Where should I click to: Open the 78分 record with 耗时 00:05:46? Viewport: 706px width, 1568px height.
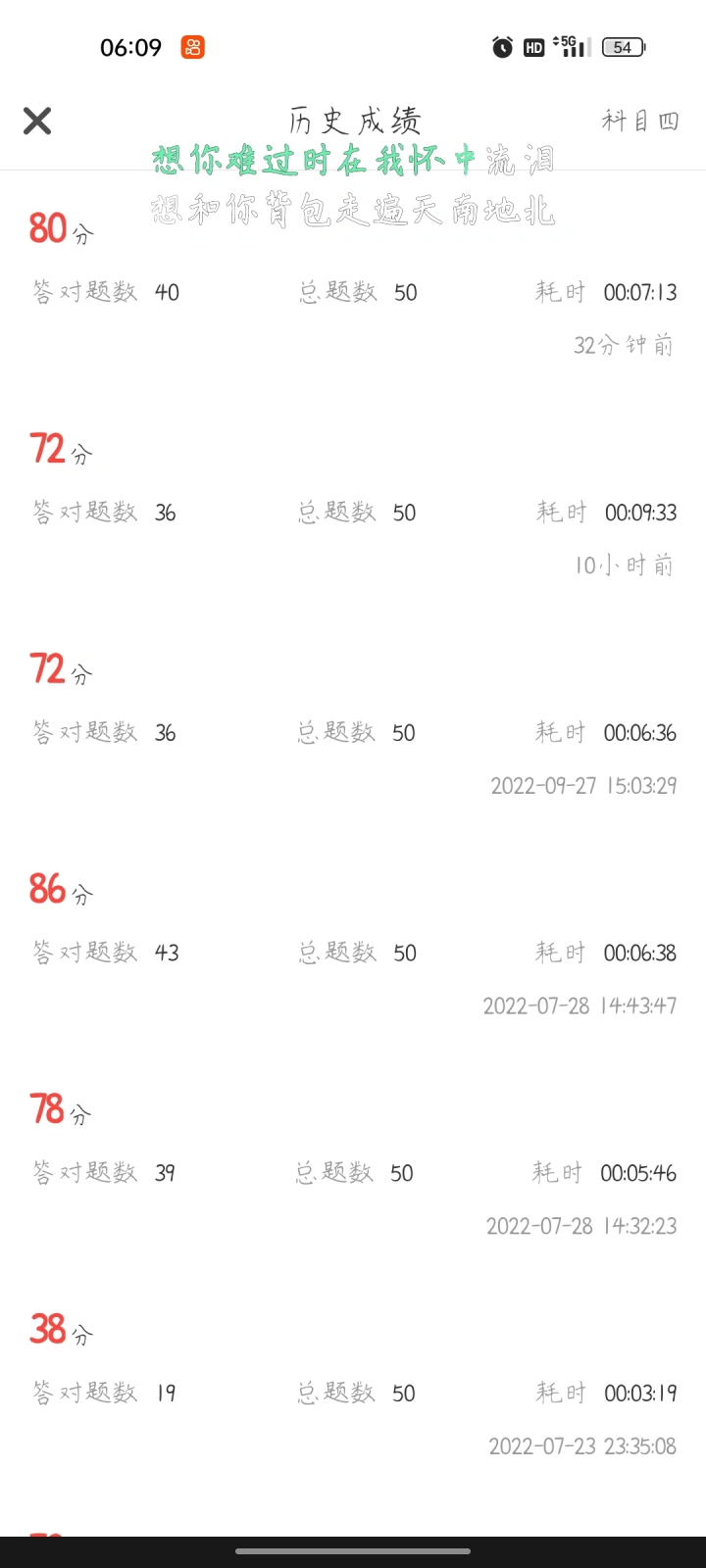point(353,1166)
